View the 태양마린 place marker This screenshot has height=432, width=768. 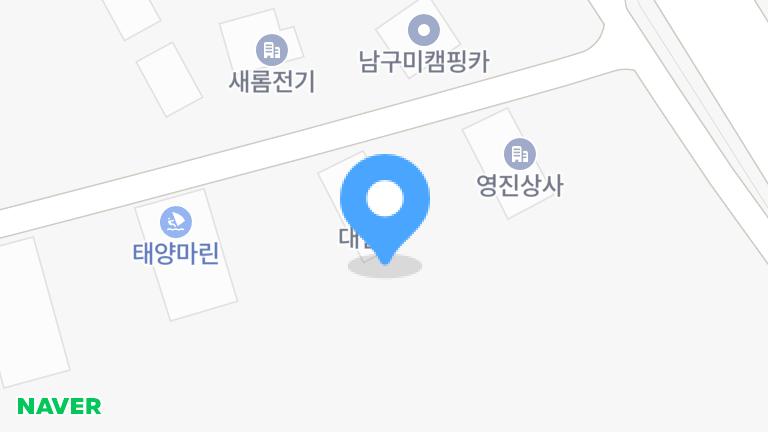tap(176, 222)
